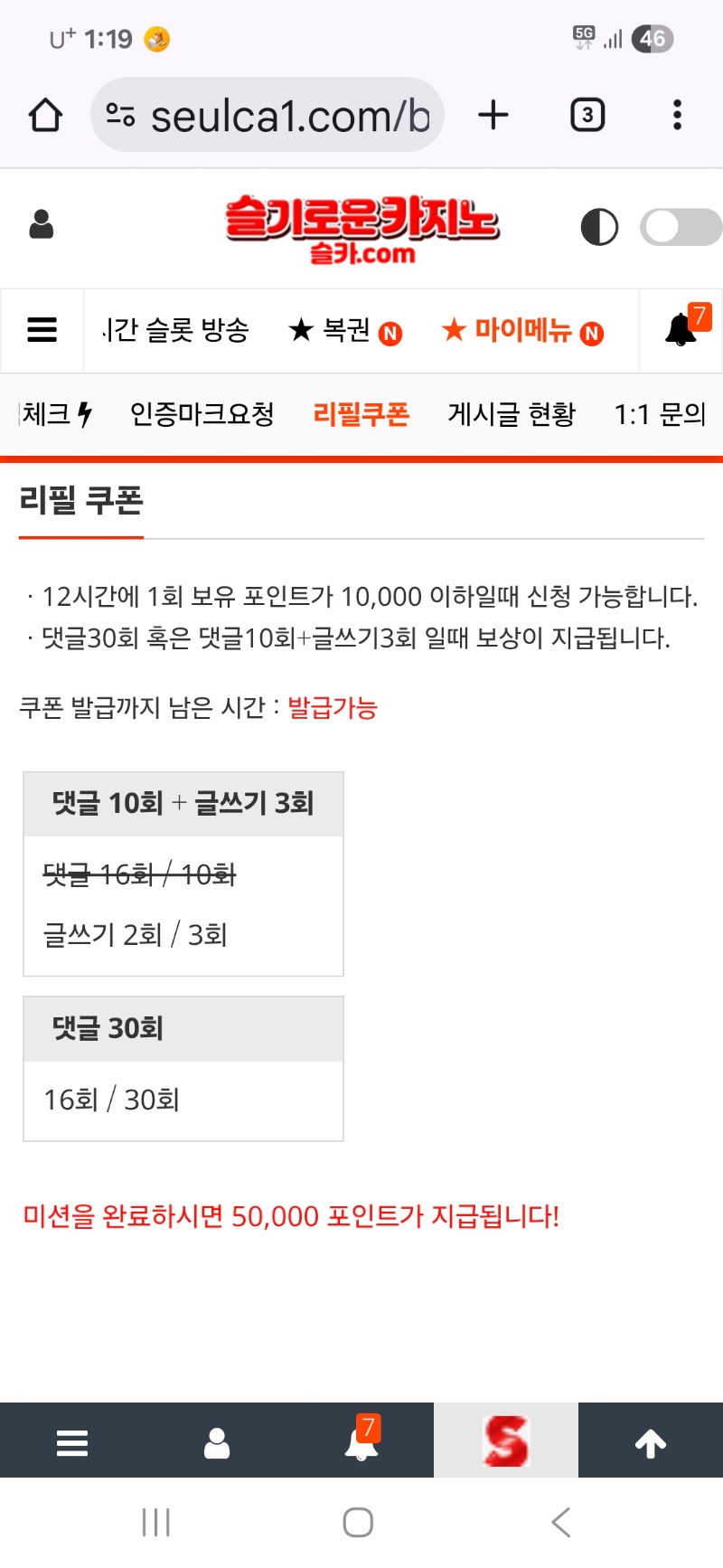Toggle the dark mode switch on
This screenshot has height=1568, width=723.
click(680, 227)
